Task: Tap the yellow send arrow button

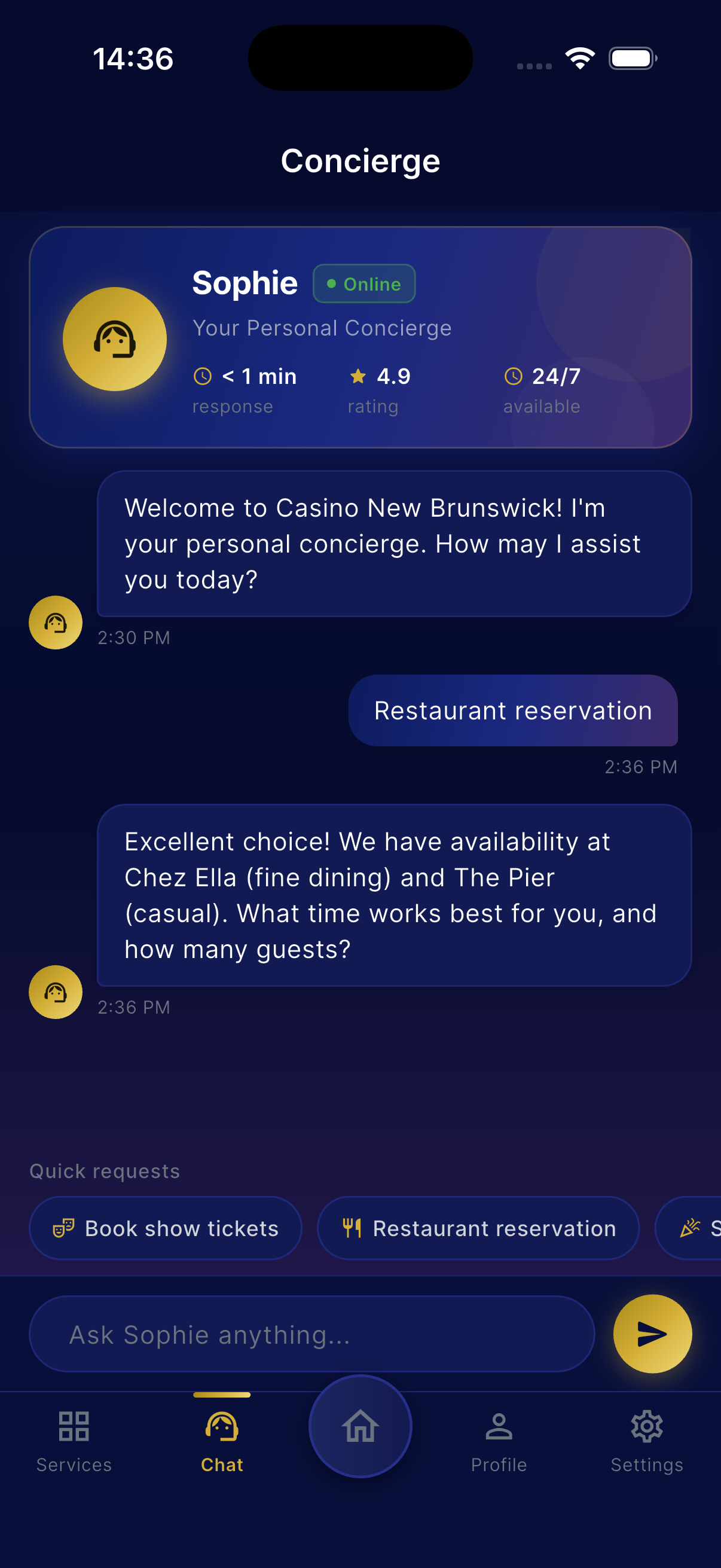Action: click(652, 1333)
